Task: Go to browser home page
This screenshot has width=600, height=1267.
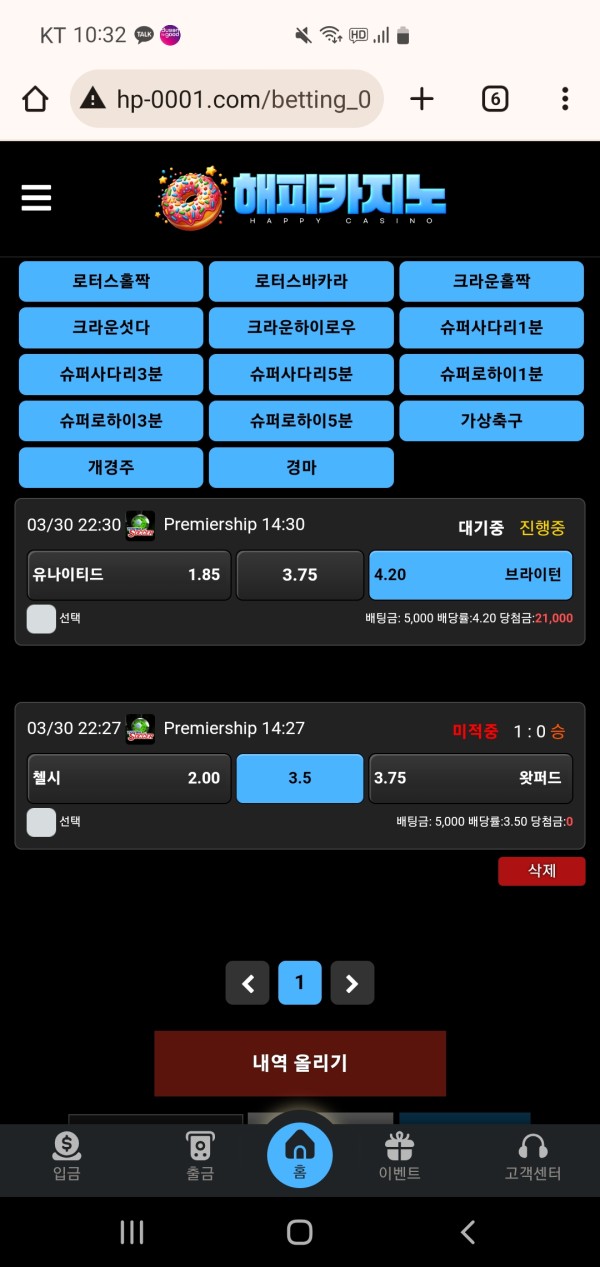Action: pyautogui.click(x=35, y=98)
